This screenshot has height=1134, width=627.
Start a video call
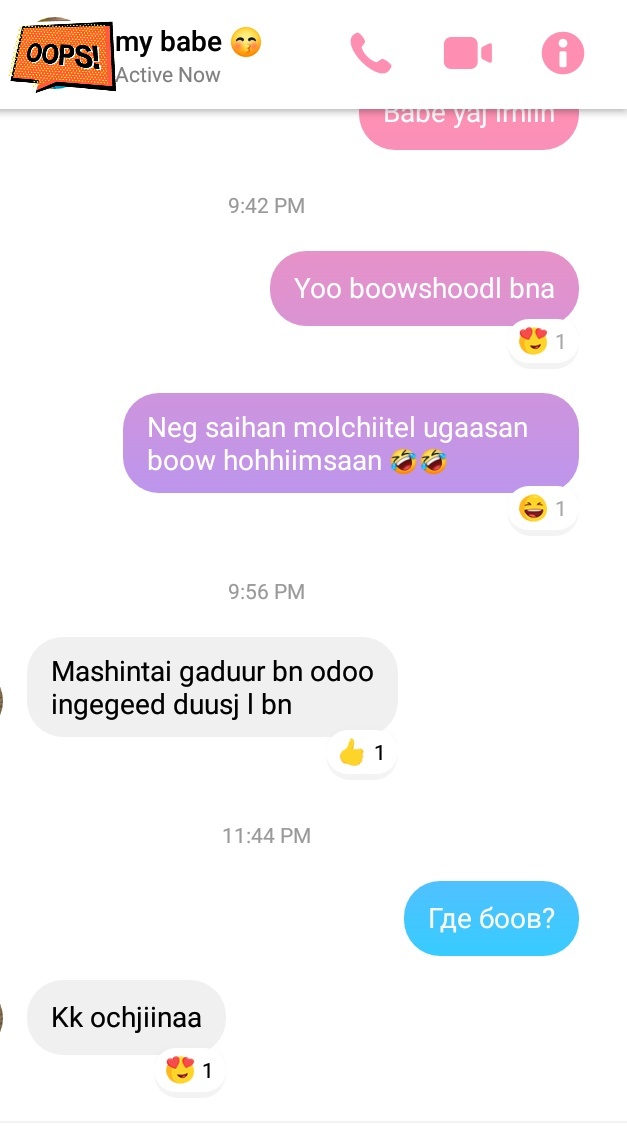tap(467, 53)
